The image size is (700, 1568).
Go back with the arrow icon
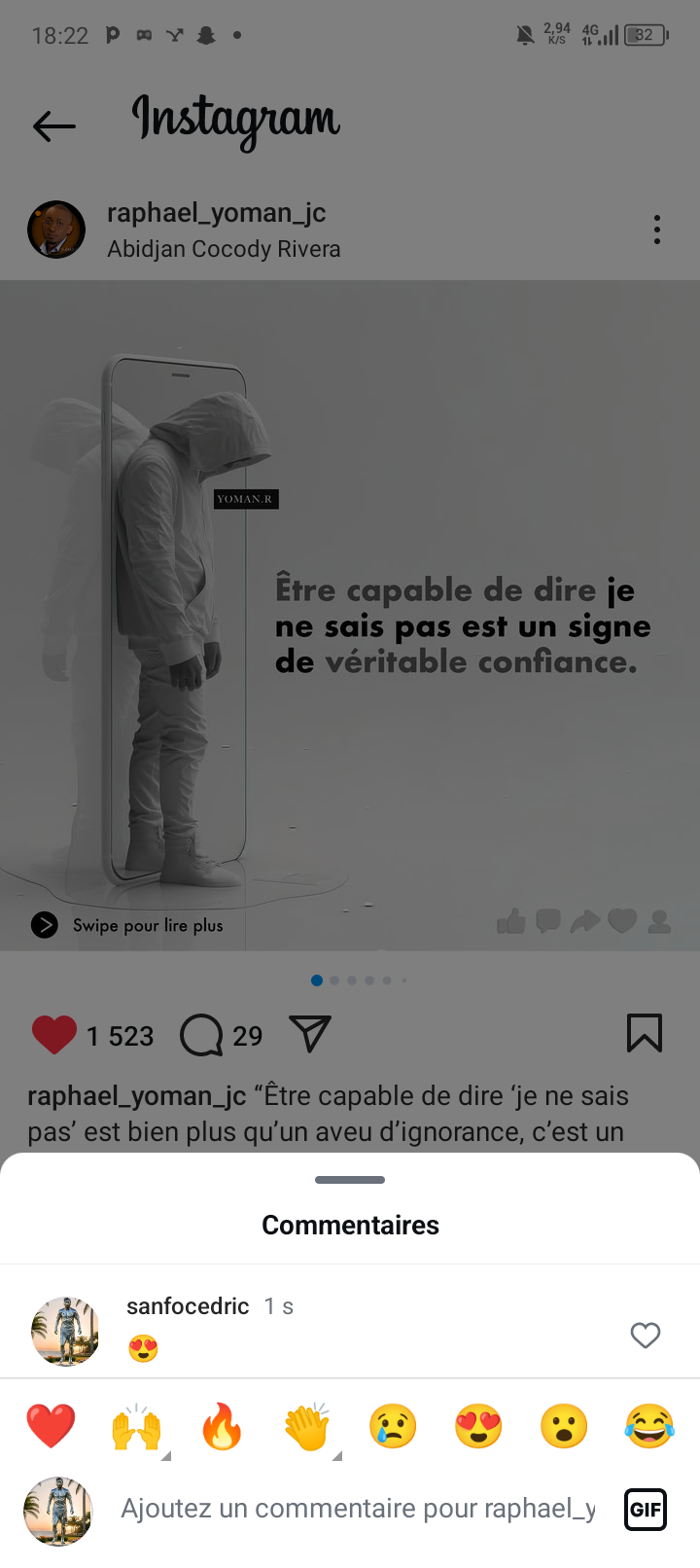[54, 125]
